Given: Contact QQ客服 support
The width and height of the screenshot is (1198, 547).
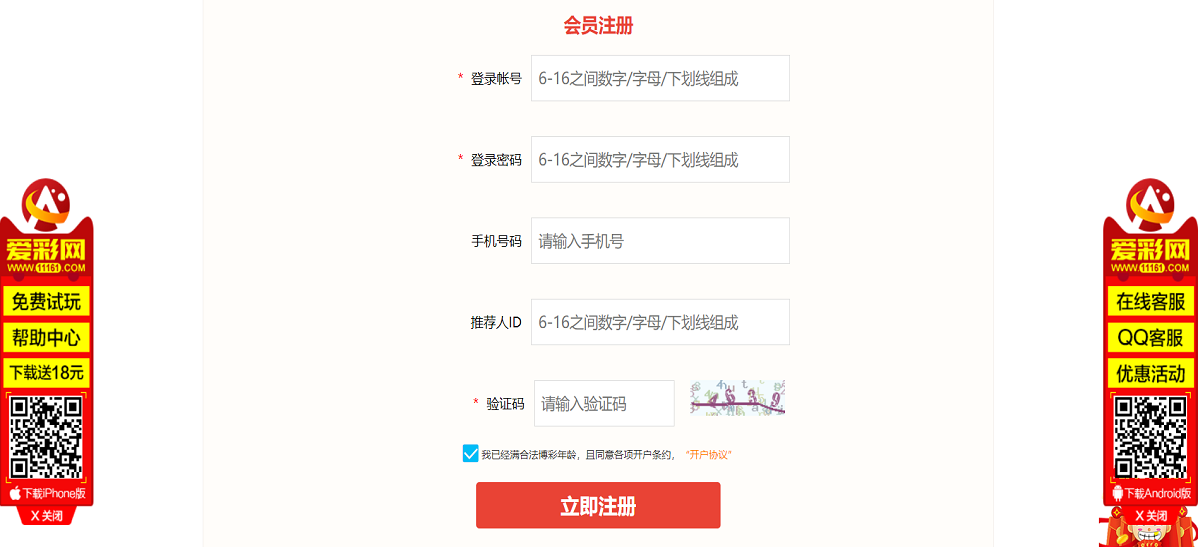Looking at the screenshot, I should click(x=1151, y=337).
